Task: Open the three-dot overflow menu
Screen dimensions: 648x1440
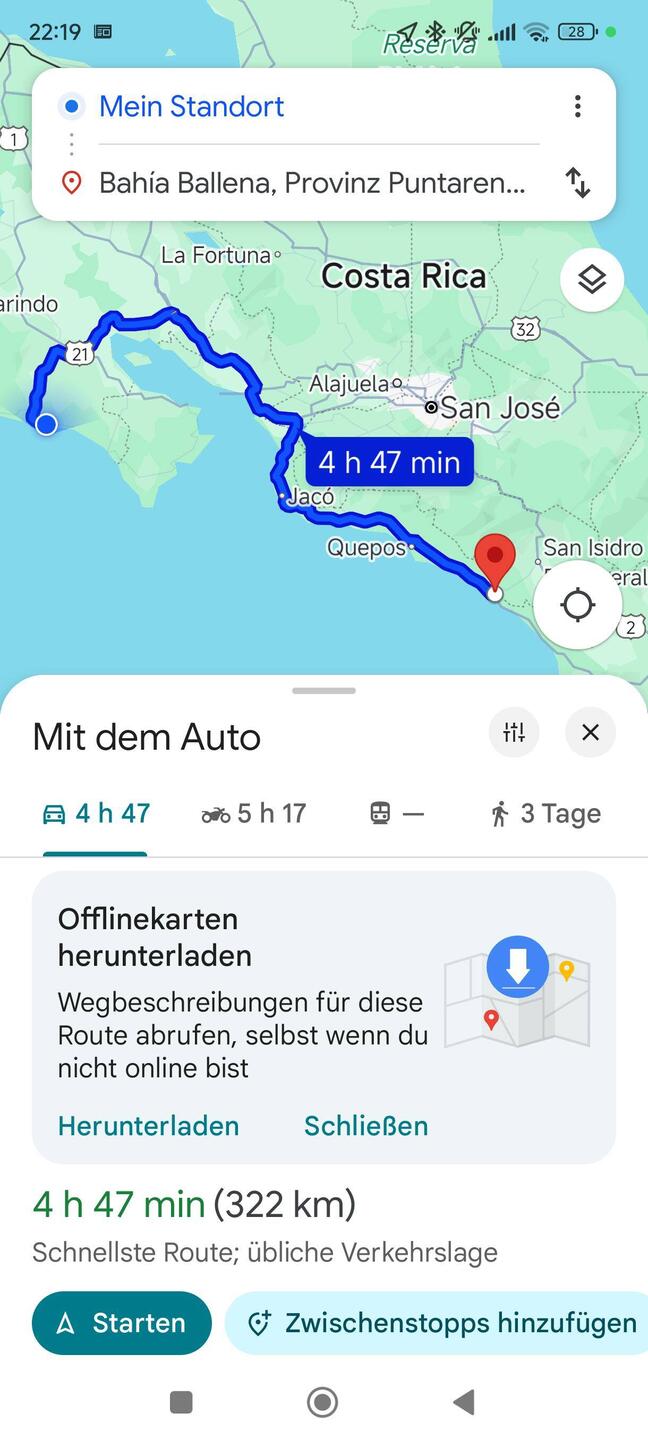Action: (x=577, y=107)
